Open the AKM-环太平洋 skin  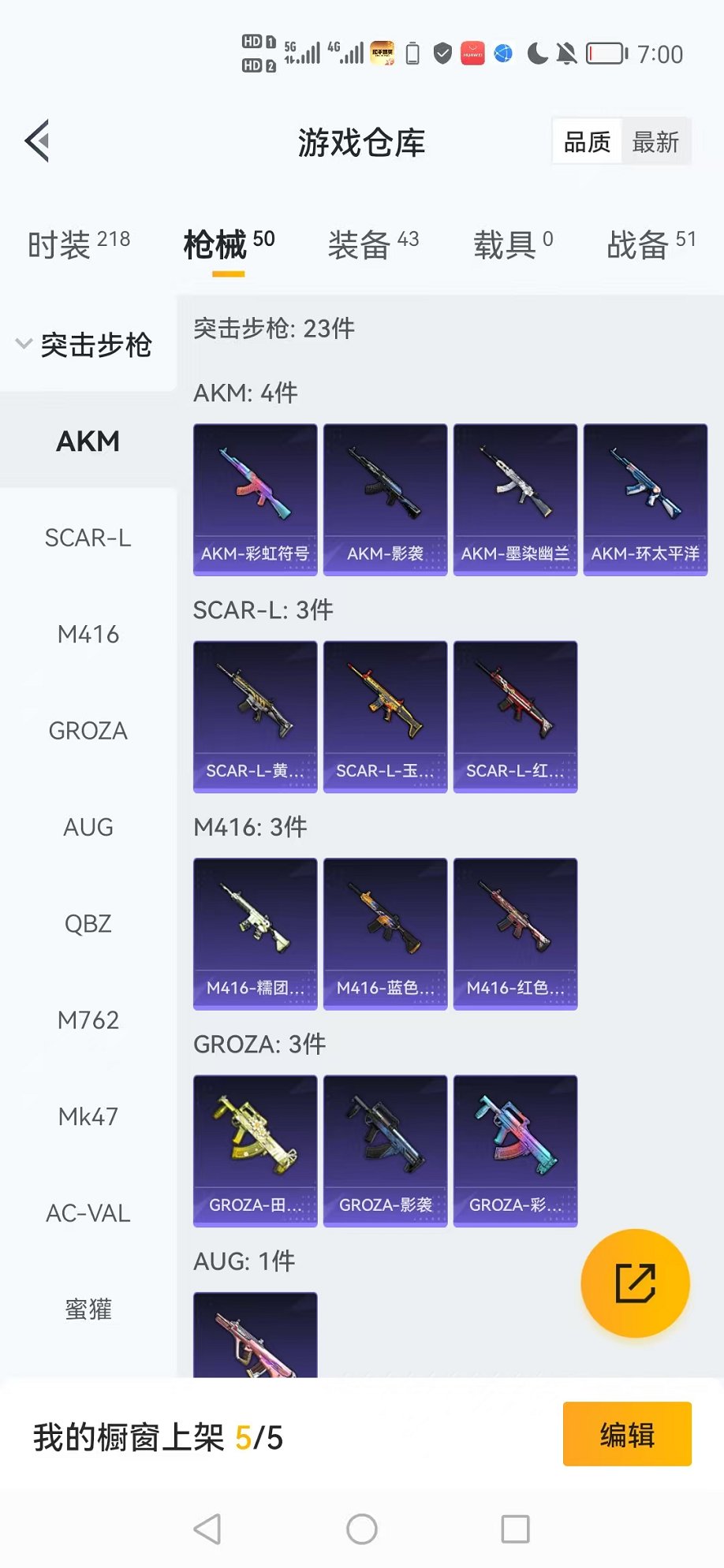(x=645, y=500)
